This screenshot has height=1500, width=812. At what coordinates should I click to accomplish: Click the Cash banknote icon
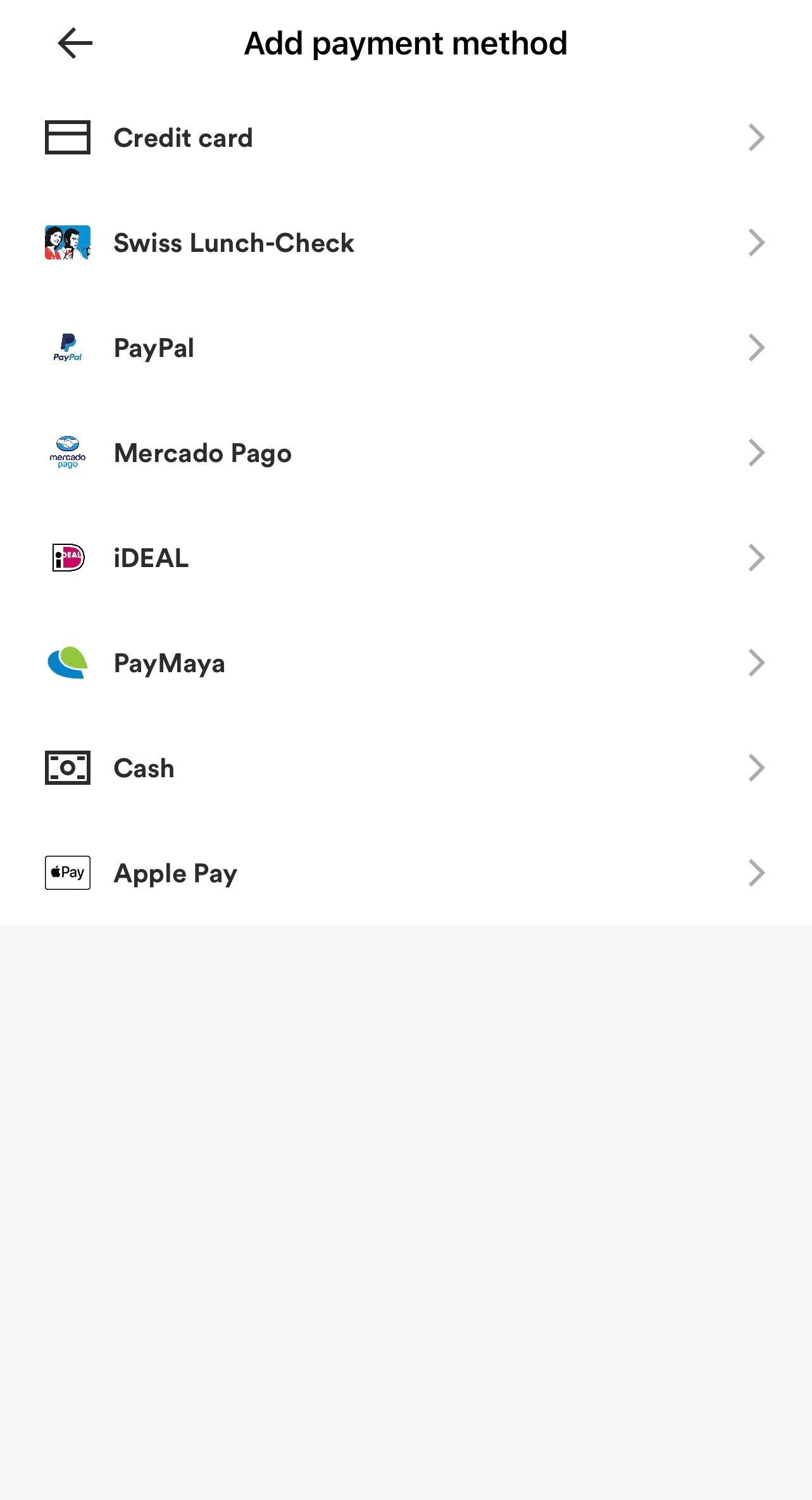[66, 768]
